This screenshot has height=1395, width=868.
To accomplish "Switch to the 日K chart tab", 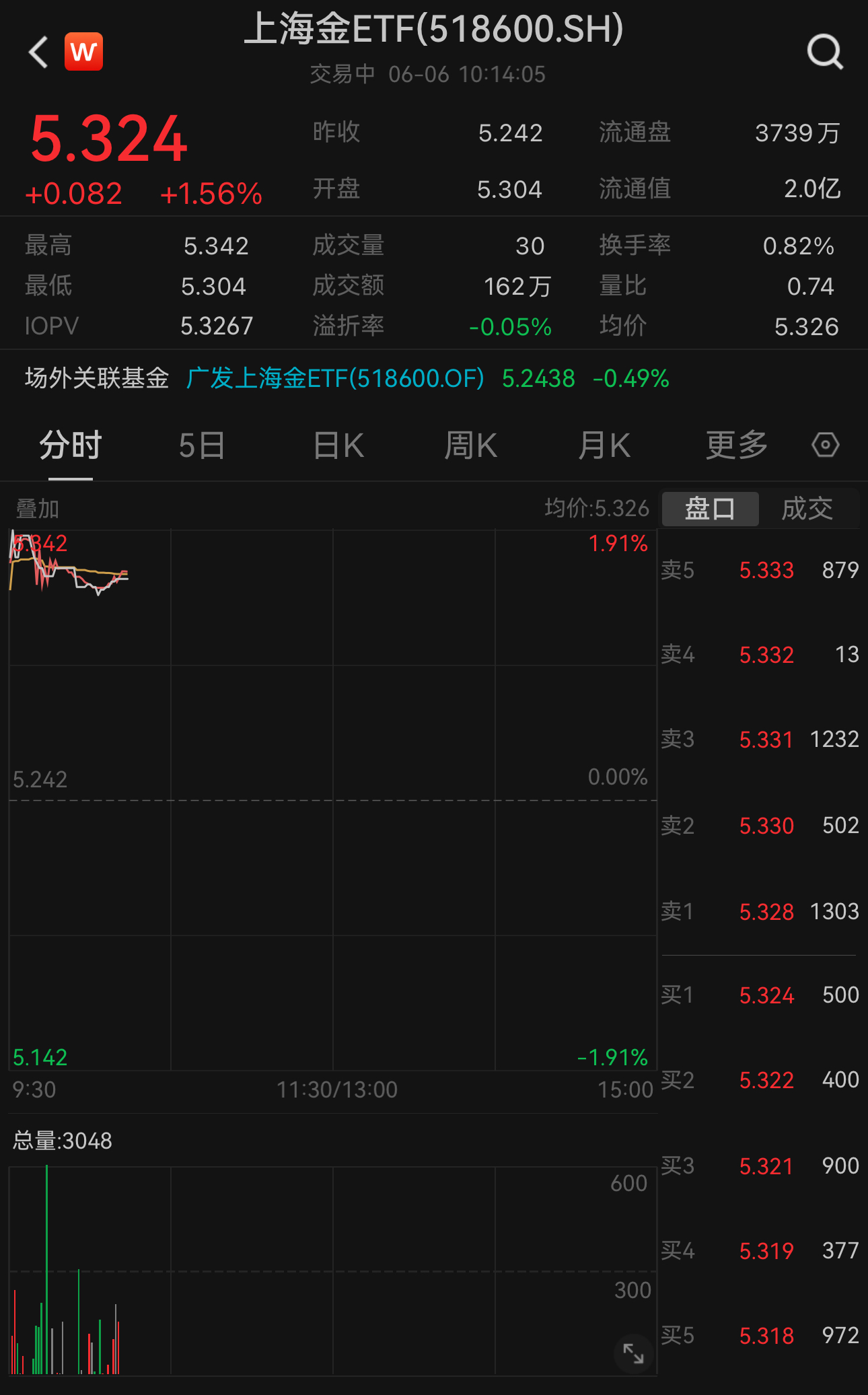I will click(x=338, y=445).
